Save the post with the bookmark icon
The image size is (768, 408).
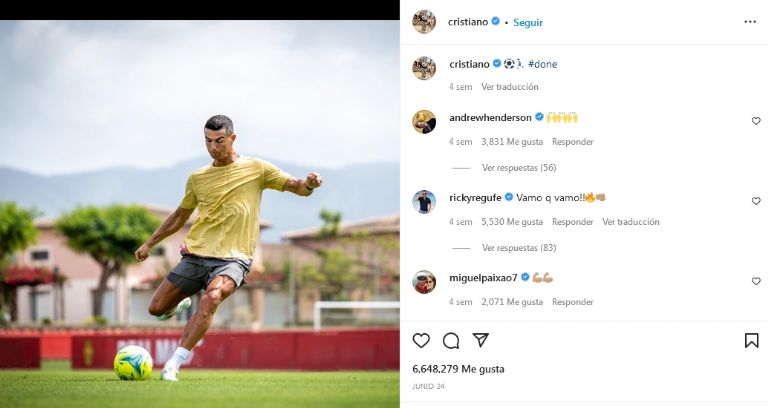point(751,341)
